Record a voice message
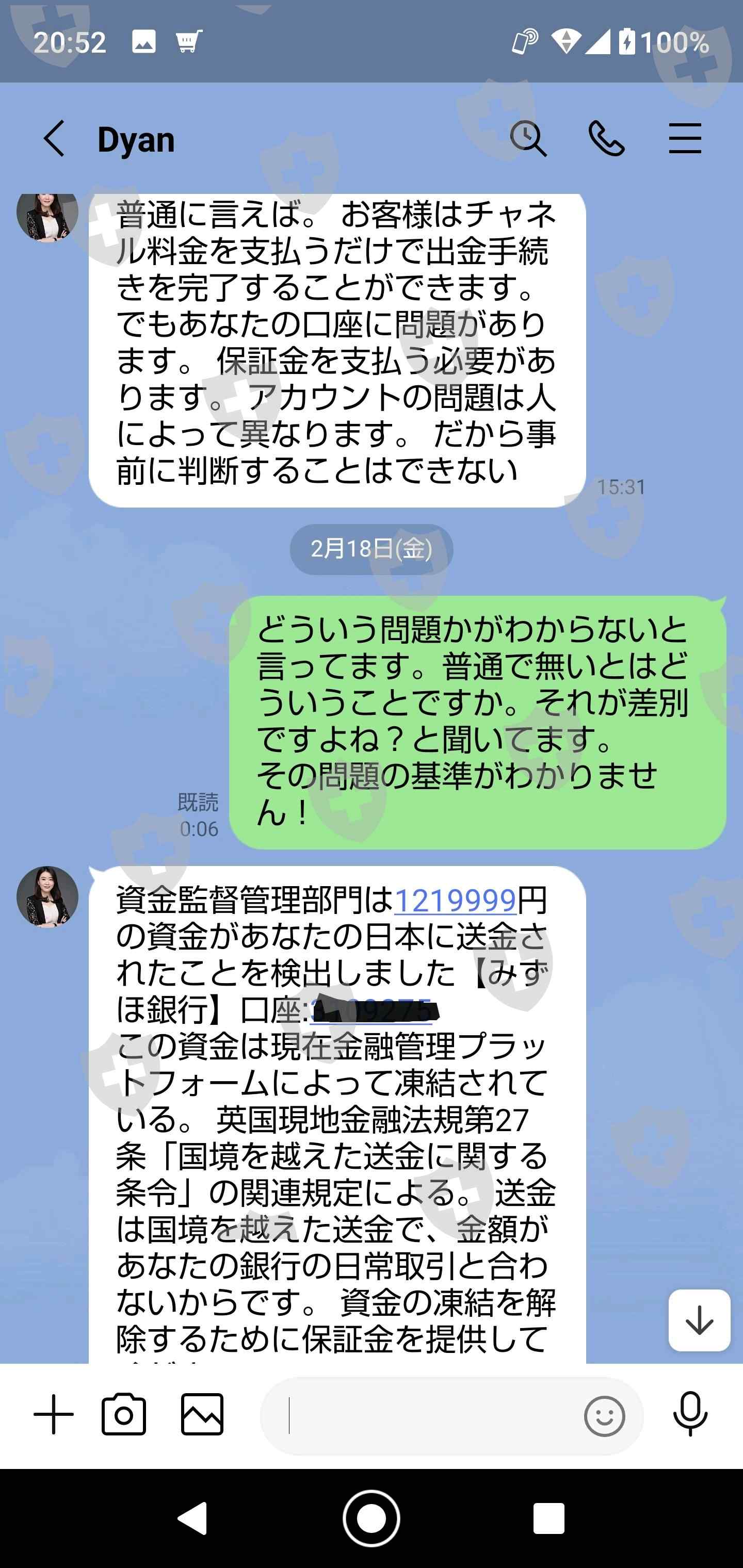 (690, 1415)
